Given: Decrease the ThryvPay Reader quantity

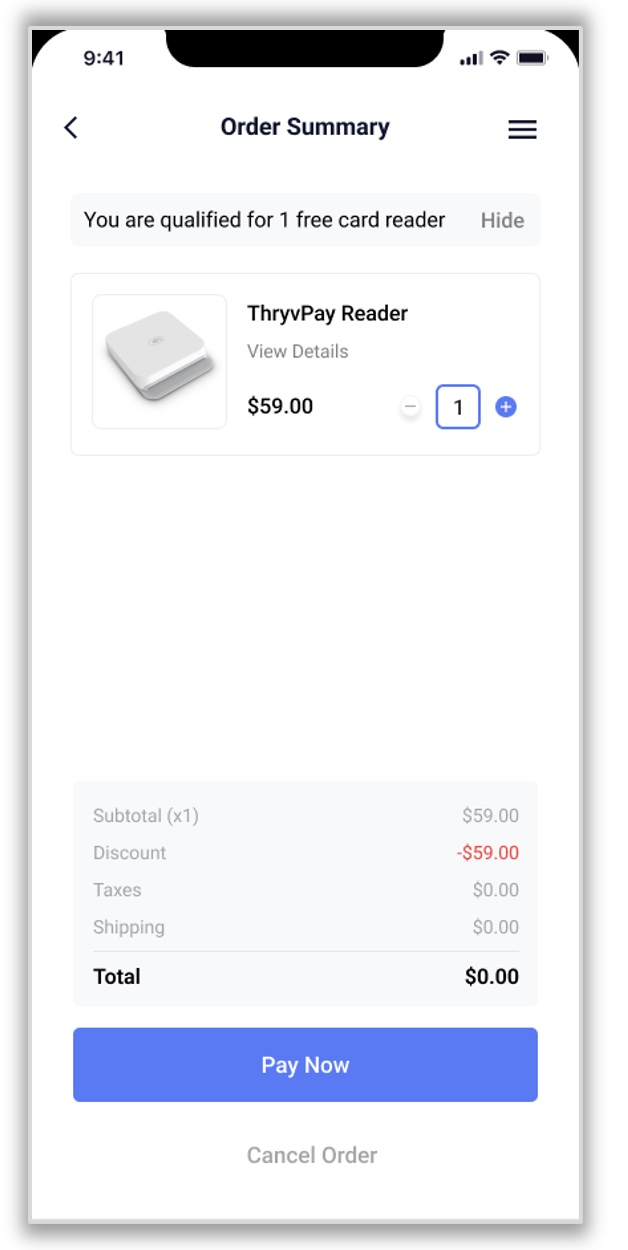Looking at the screenshot, I should (410, 407).
